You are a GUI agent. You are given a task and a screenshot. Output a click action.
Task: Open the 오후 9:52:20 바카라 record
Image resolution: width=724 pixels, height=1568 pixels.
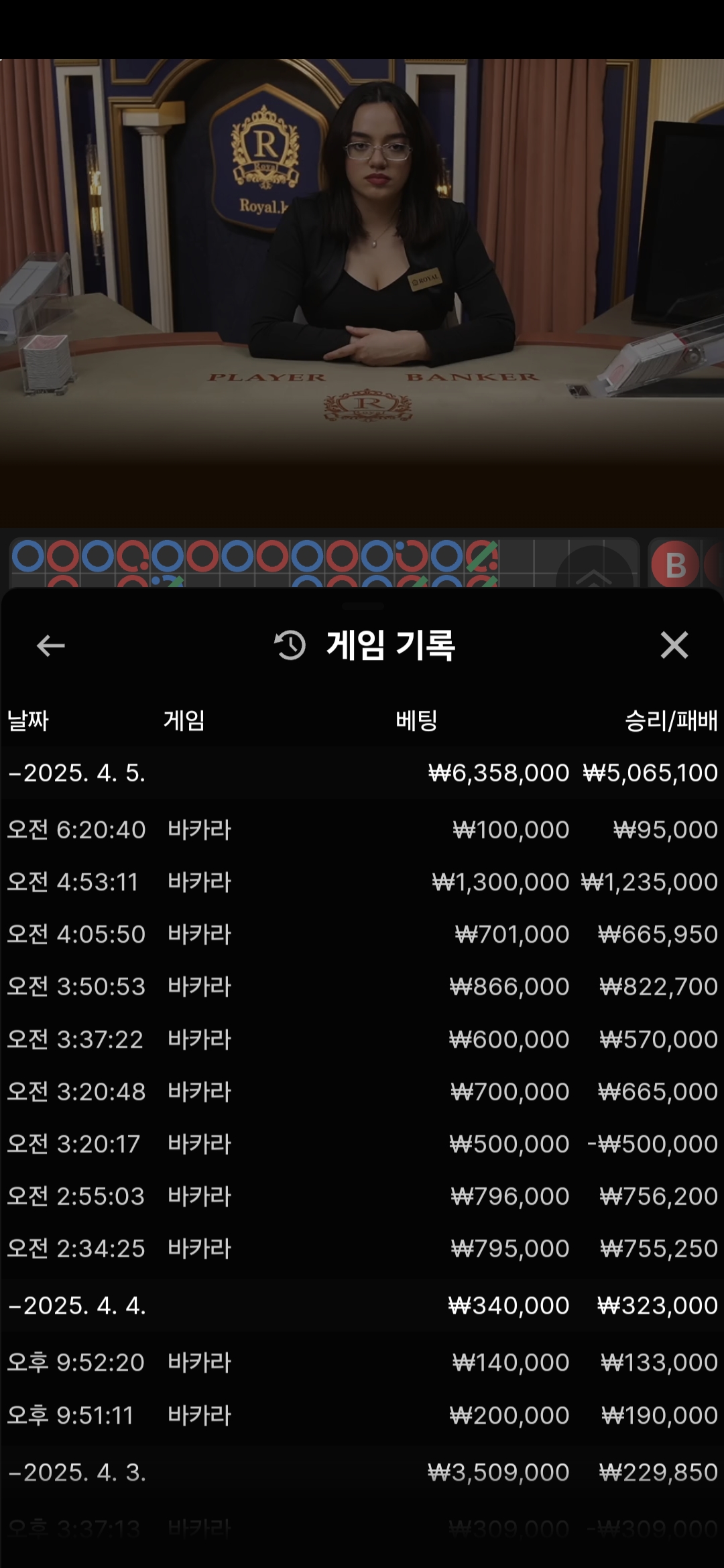[x=362, y=1363]
